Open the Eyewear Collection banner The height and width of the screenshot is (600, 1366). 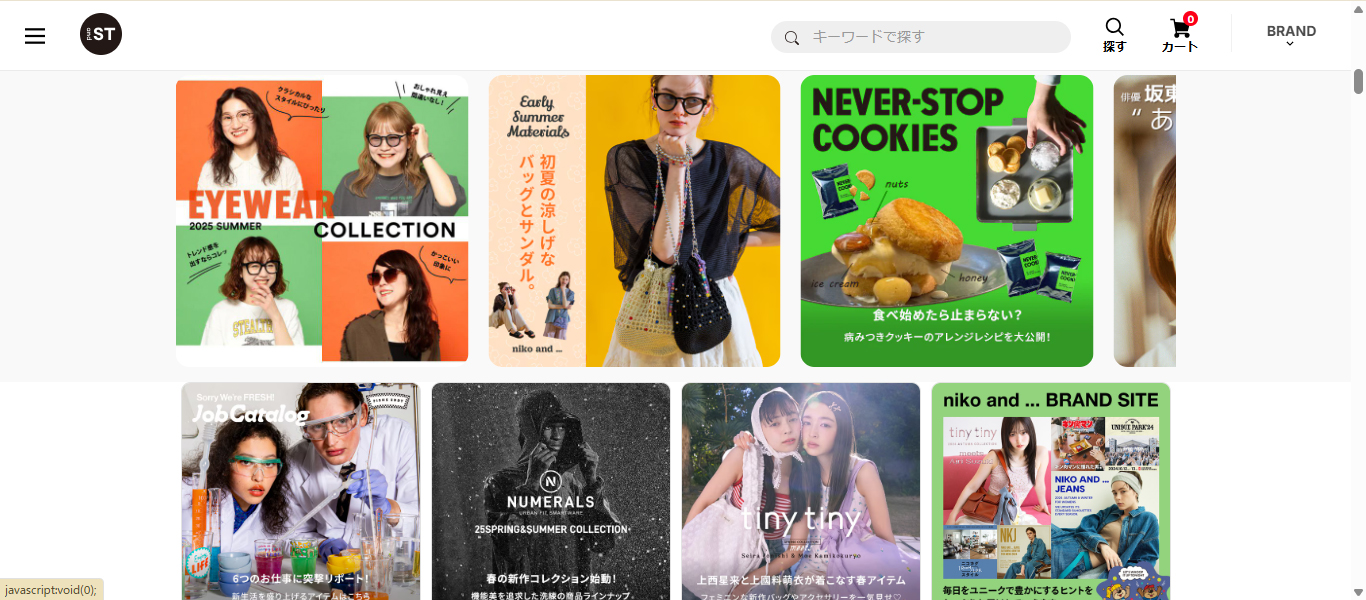pyautogui.click(x=322, y=220)
